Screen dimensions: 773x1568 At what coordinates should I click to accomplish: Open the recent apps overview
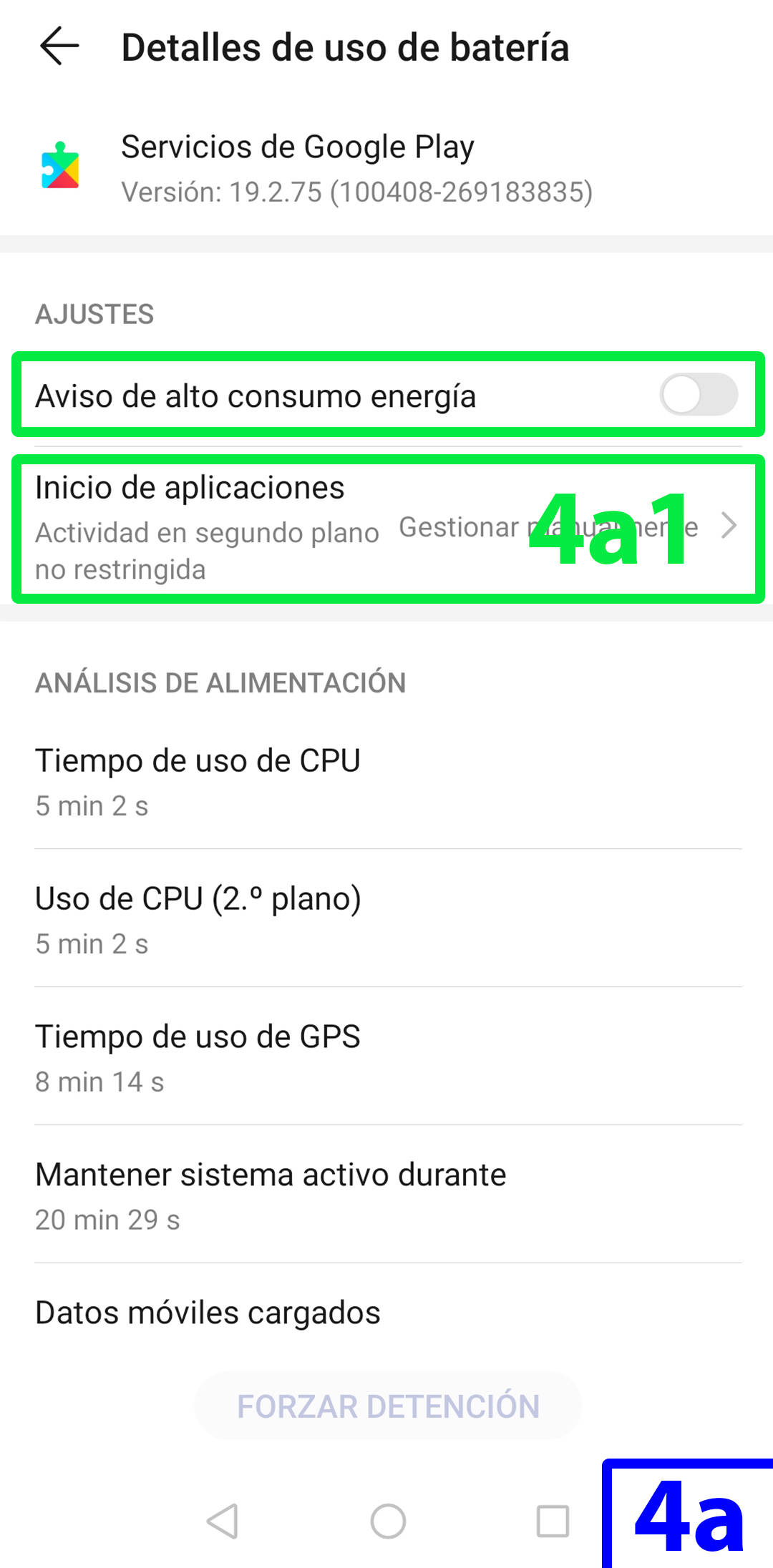(553, 1521)
